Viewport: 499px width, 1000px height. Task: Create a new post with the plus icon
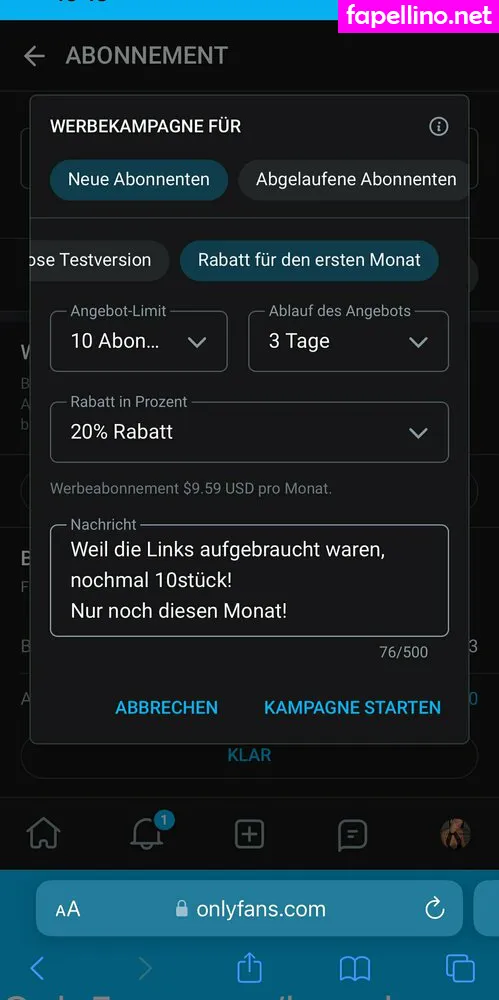point(249,834)
